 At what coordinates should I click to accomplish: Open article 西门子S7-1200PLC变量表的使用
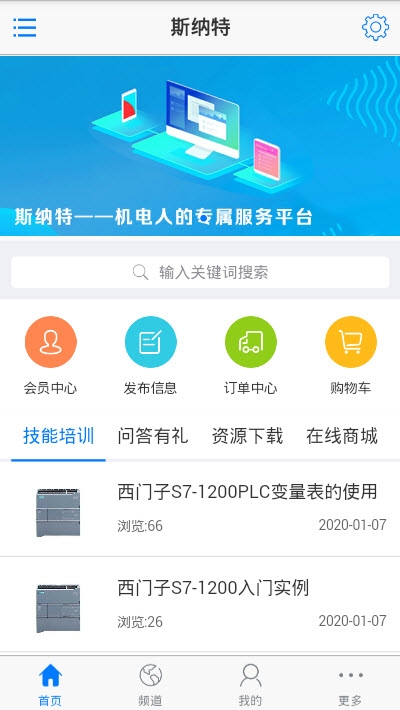(x=200, y=509)
